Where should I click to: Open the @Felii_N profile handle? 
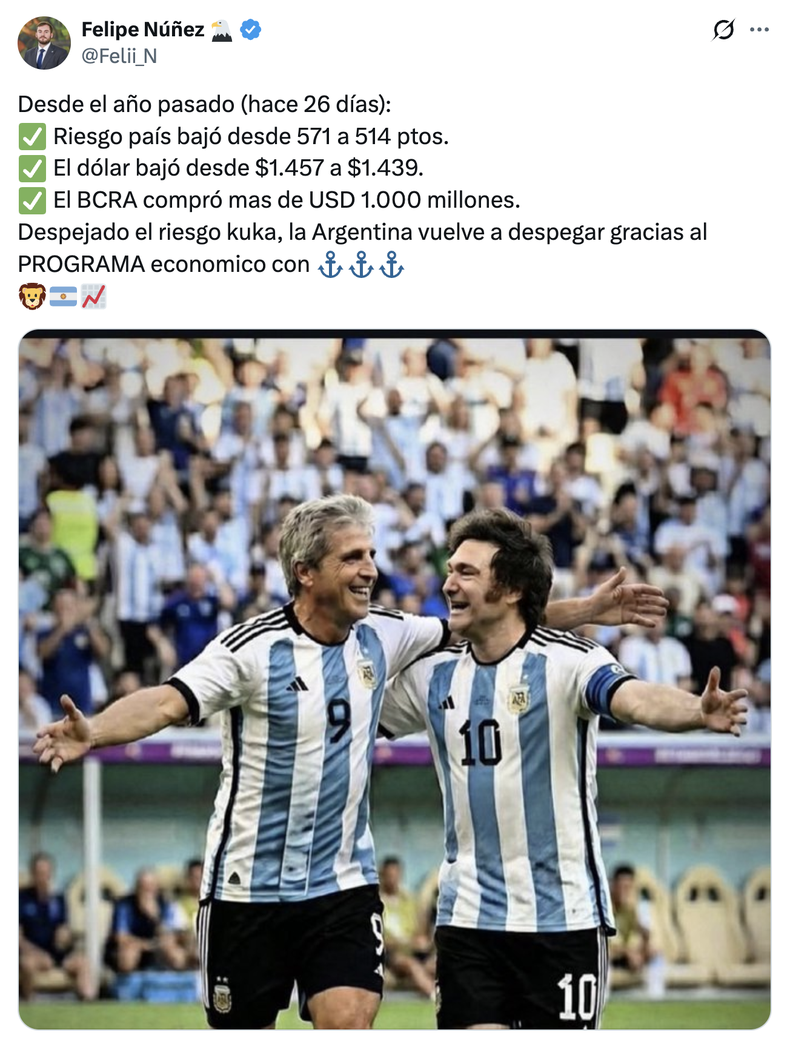tap(119, 56)
